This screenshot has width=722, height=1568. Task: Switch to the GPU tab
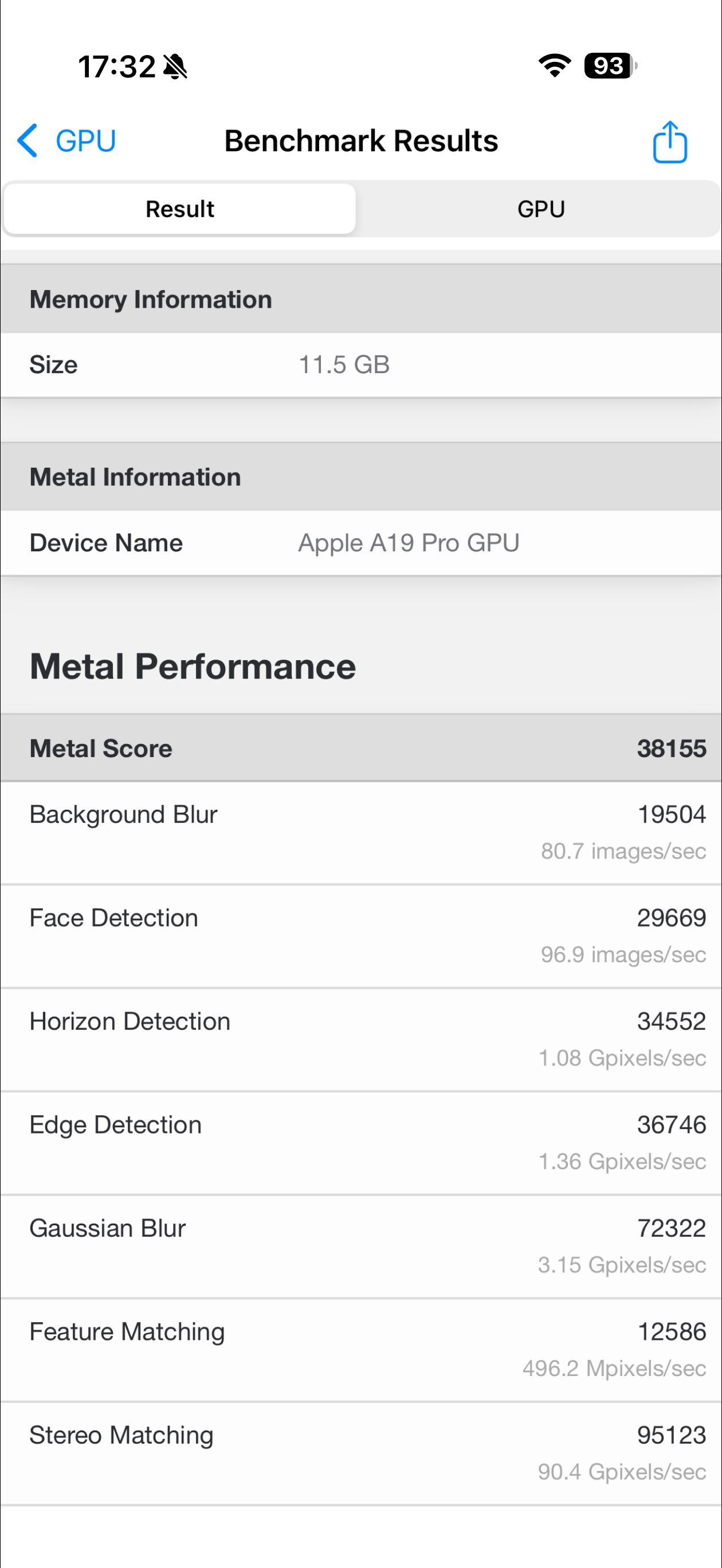pyautogui.click(x=540, y=209)
